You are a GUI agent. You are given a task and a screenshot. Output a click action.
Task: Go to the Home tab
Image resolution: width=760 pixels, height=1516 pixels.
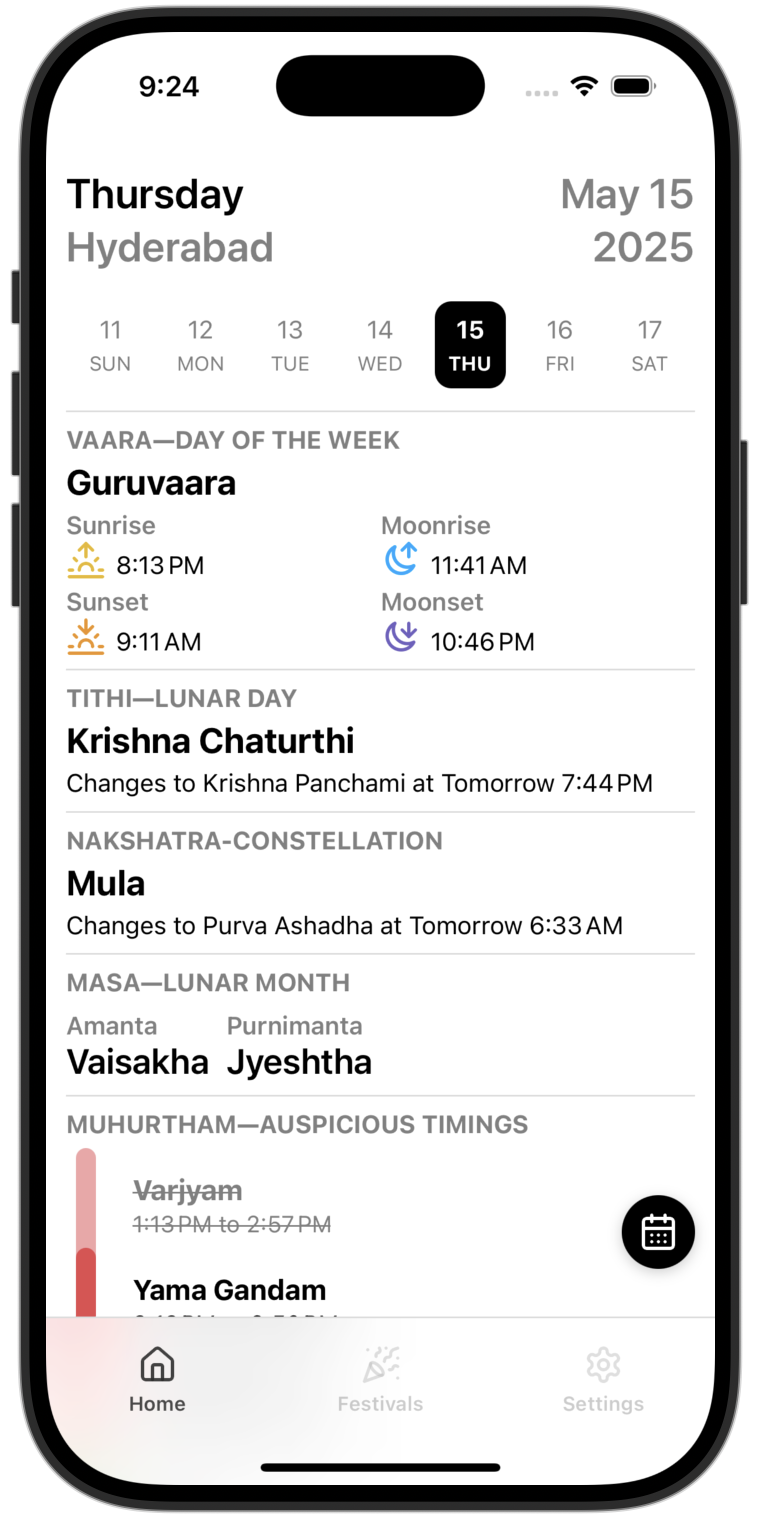pos(157,1380)
